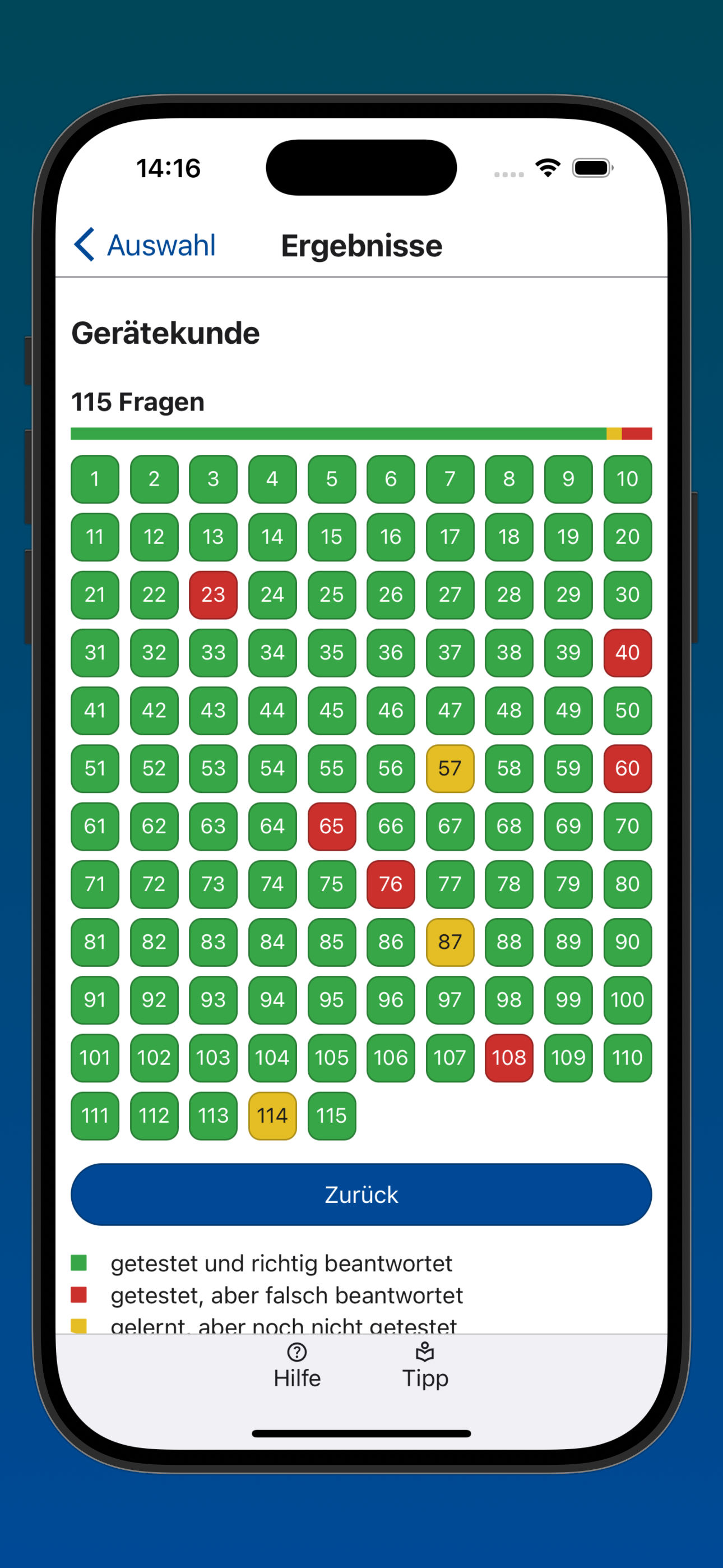Select the last question 115
The image size is (723, 1568).
tap(332, 1115)
